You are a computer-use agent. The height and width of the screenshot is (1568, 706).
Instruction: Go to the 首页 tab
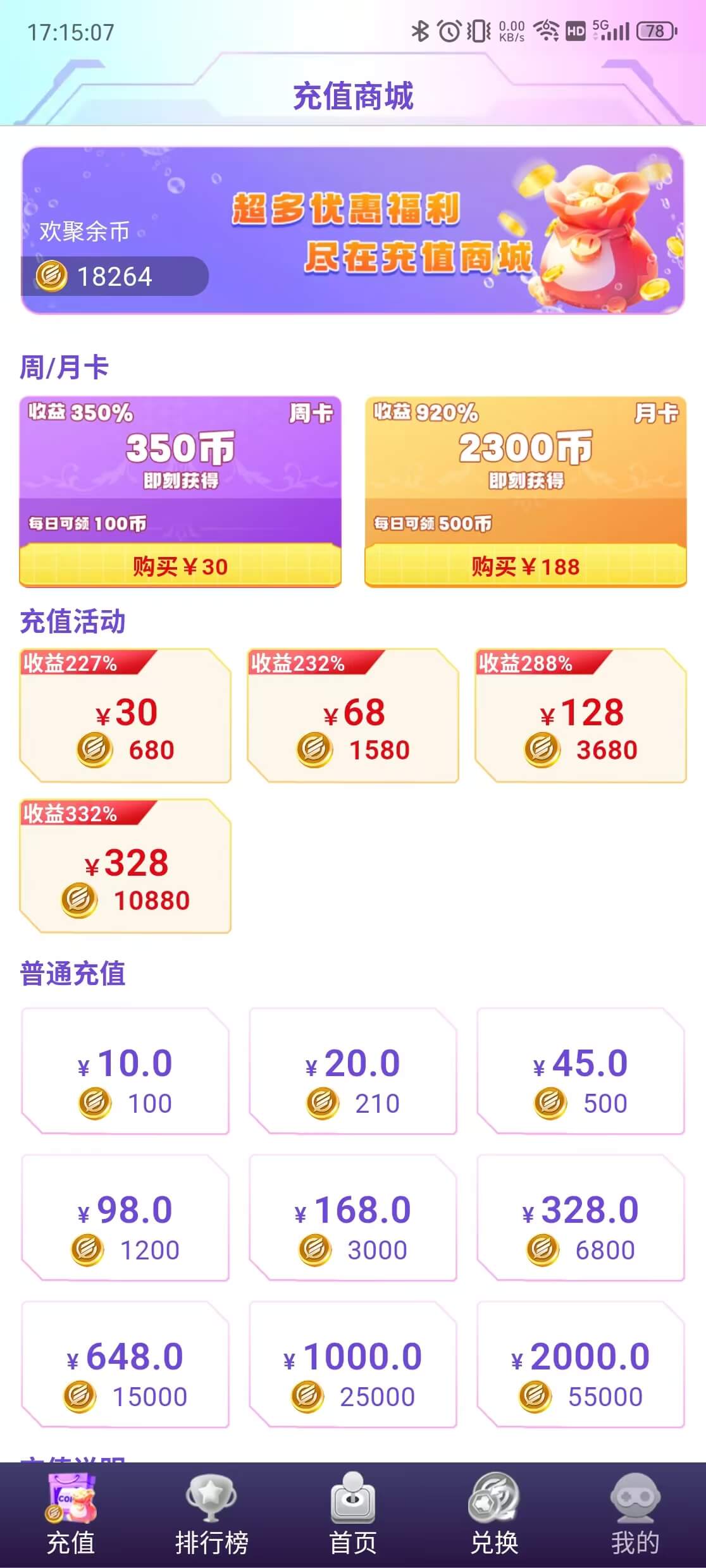tap(353, 1515)
